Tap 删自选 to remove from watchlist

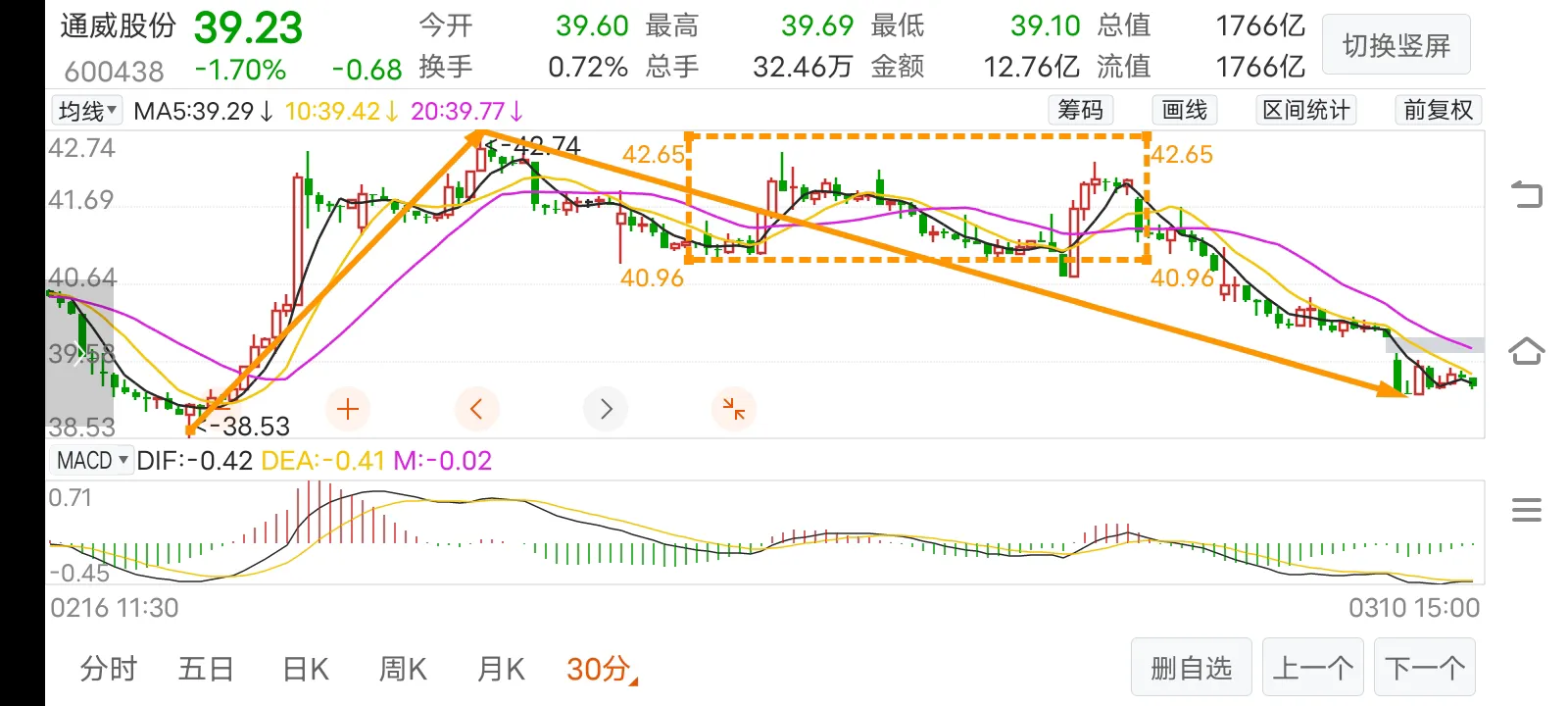coord(1191,668)
